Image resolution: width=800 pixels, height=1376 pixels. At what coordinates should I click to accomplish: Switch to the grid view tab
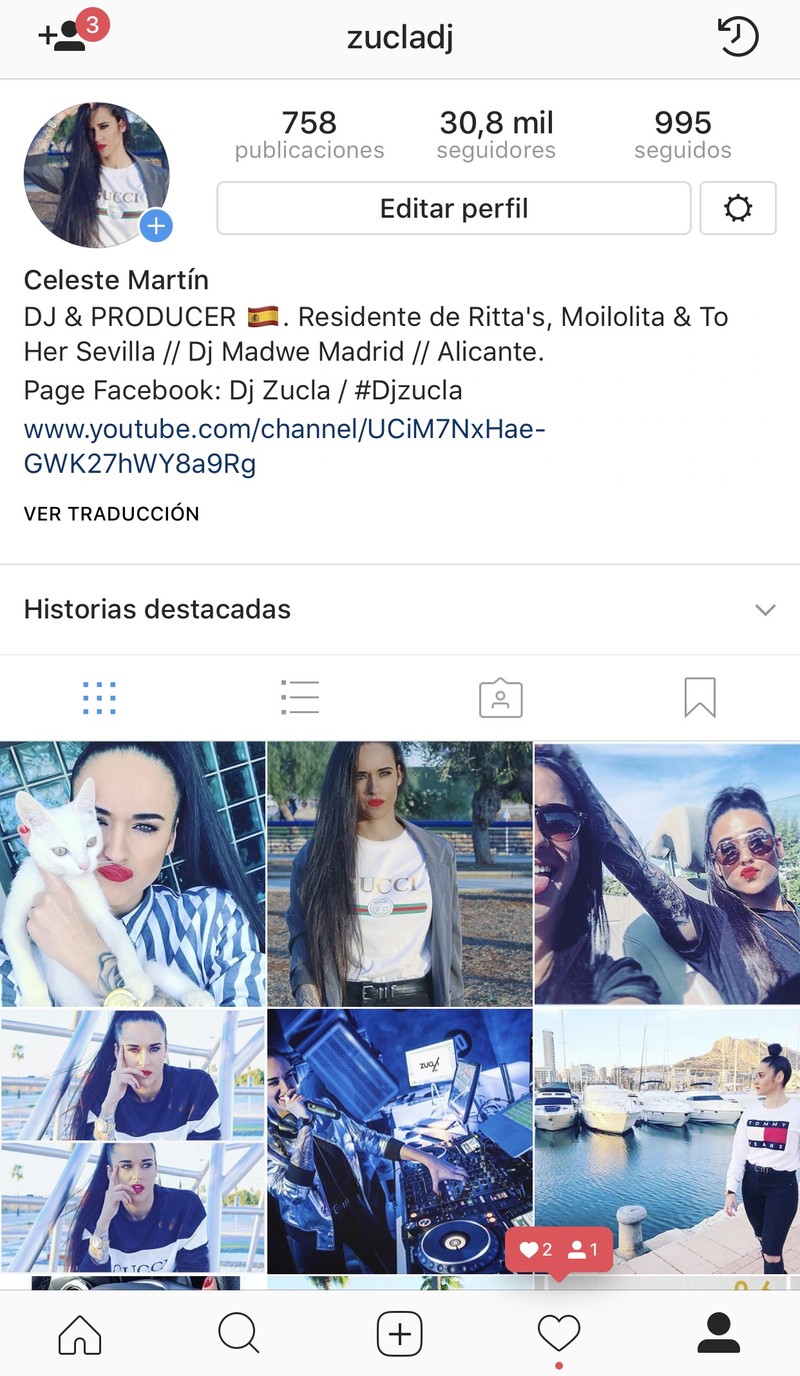pos(99,697)
